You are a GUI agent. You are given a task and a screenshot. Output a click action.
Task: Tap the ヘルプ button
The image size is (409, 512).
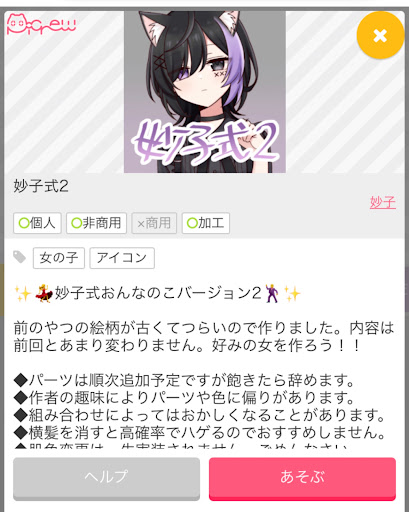(106, 478)
